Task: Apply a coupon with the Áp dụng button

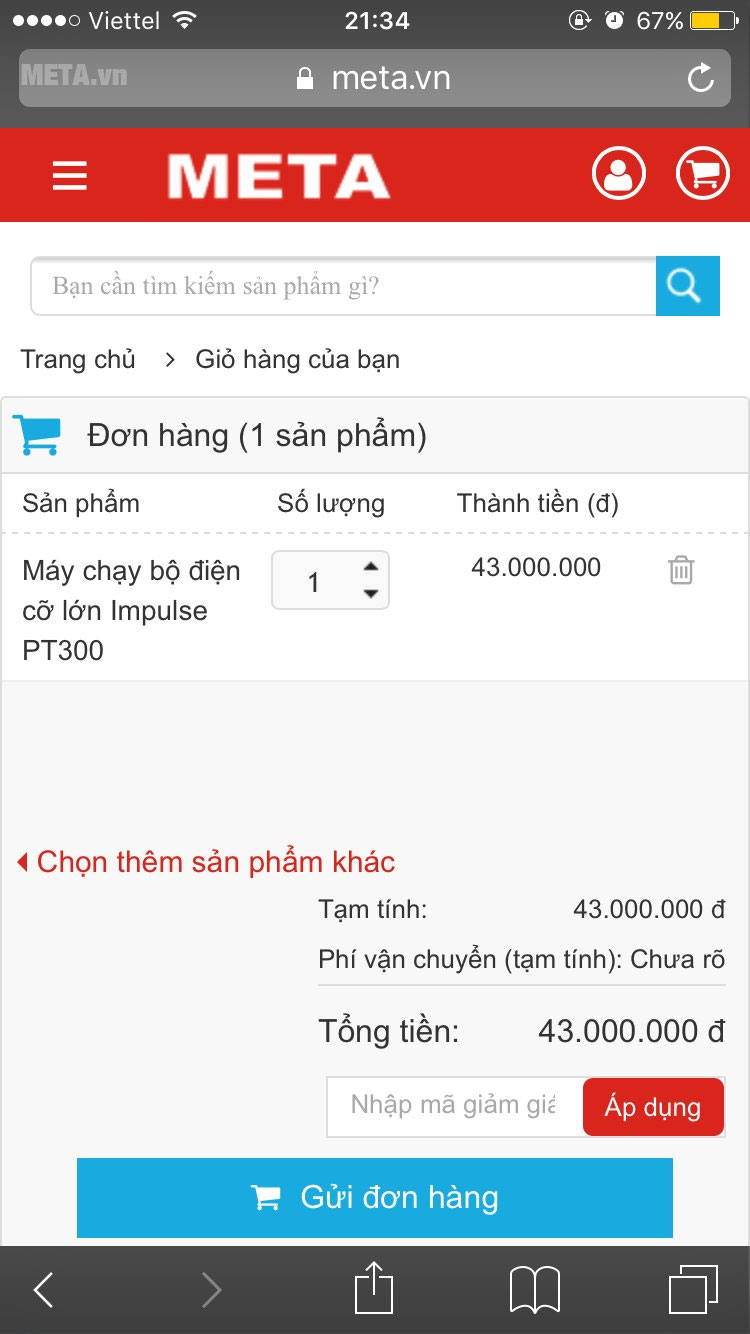Action: 653,1107
